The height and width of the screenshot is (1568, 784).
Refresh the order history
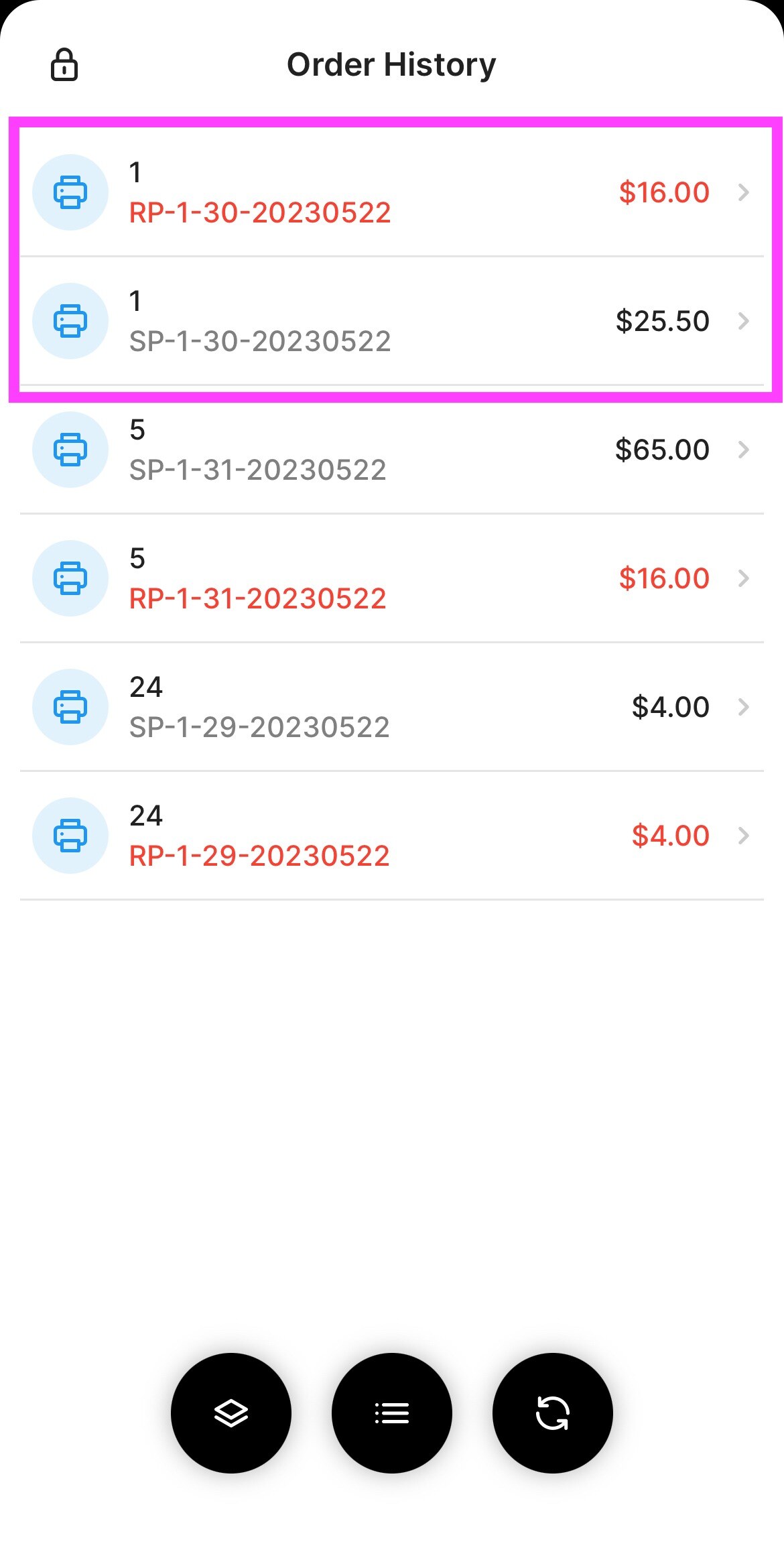point(553,1413)
